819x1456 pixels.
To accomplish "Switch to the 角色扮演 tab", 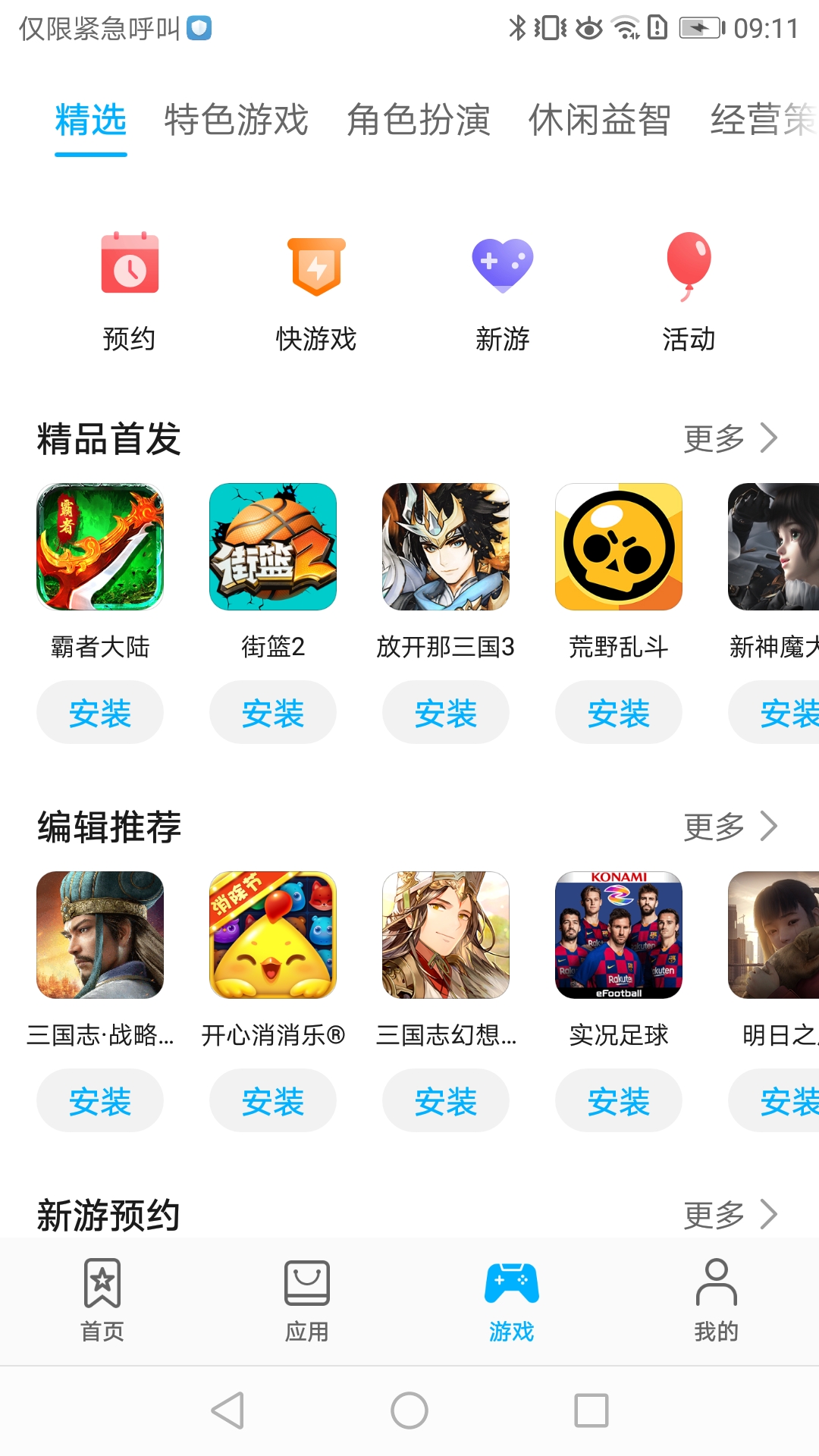I will tap(419, 121).
